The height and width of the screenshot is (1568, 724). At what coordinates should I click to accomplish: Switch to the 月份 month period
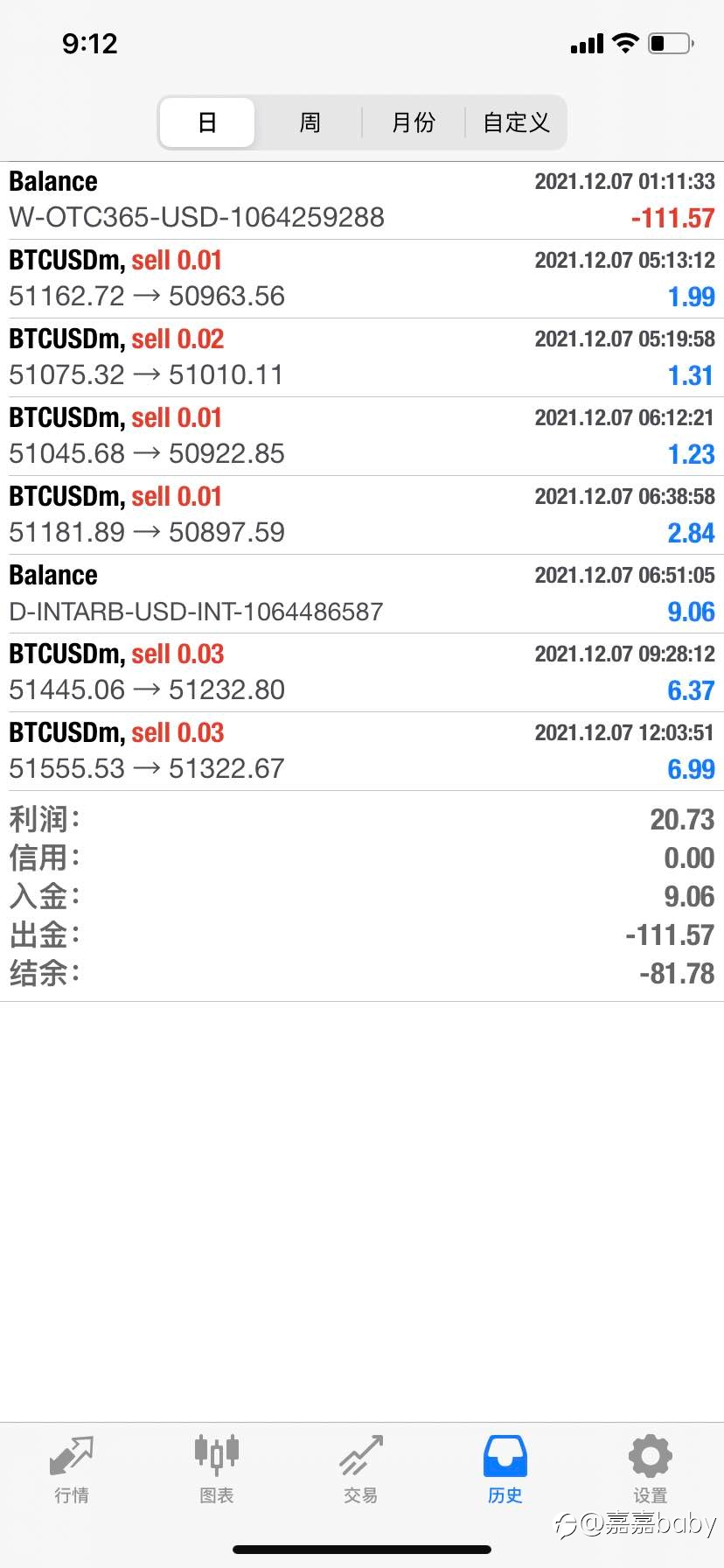point(414,122)
